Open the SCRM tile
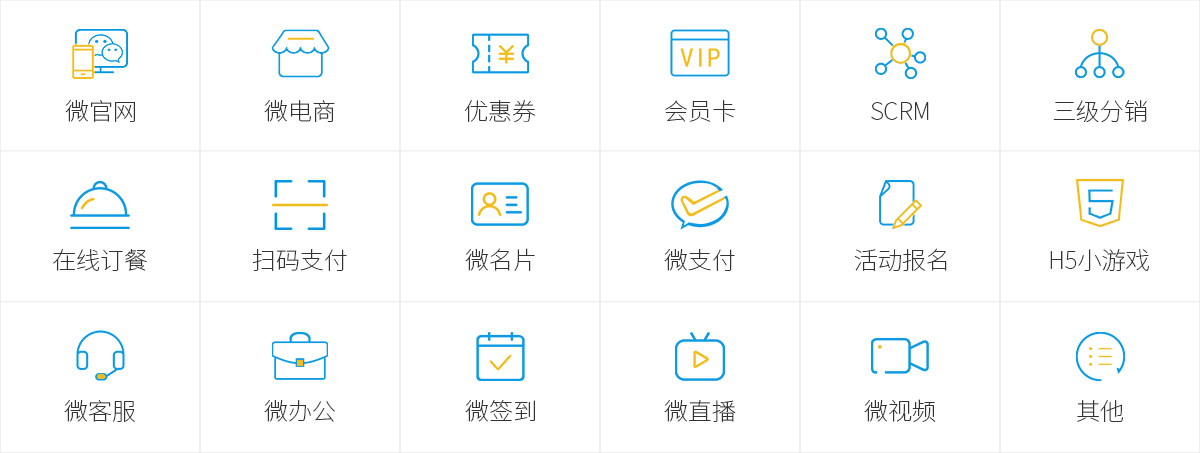Viewport: 1200px width, 453px height. 900,75
